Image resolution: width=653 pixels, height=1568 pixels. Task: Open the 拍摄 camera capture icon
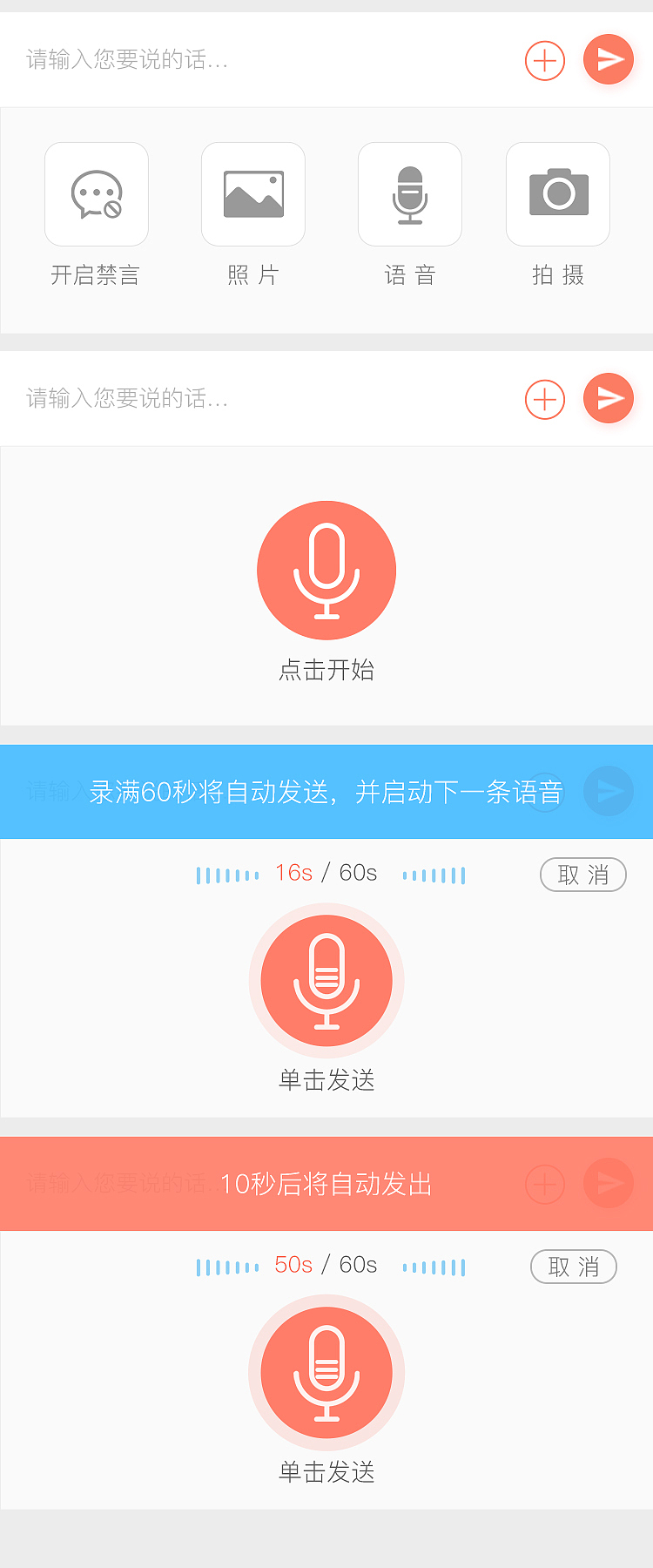point(557,193)
